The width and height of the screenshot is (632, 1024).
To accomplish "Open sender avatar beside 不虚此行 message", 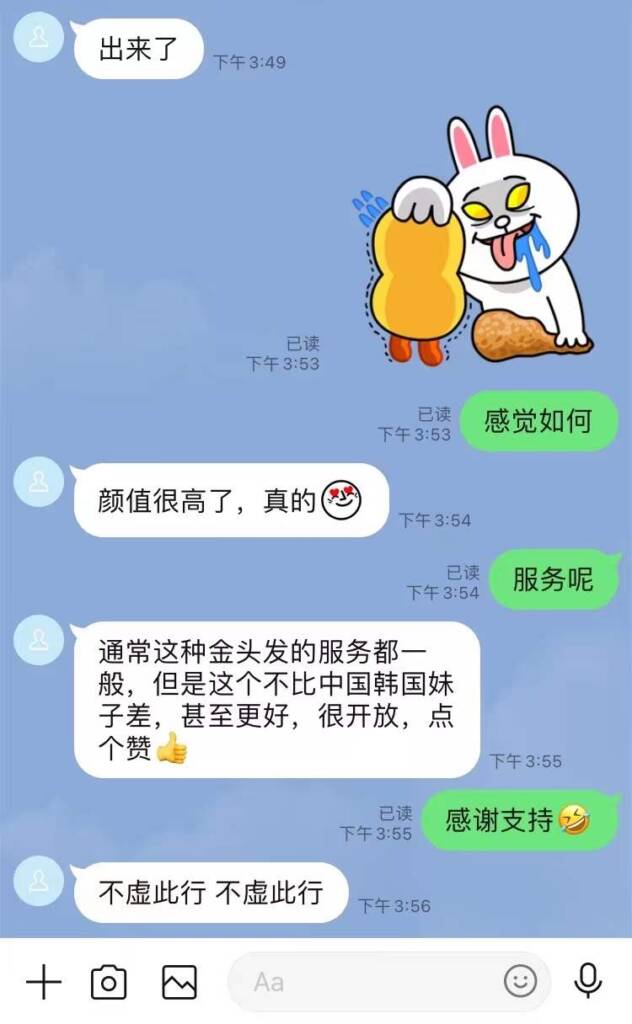I will [39, 881].
